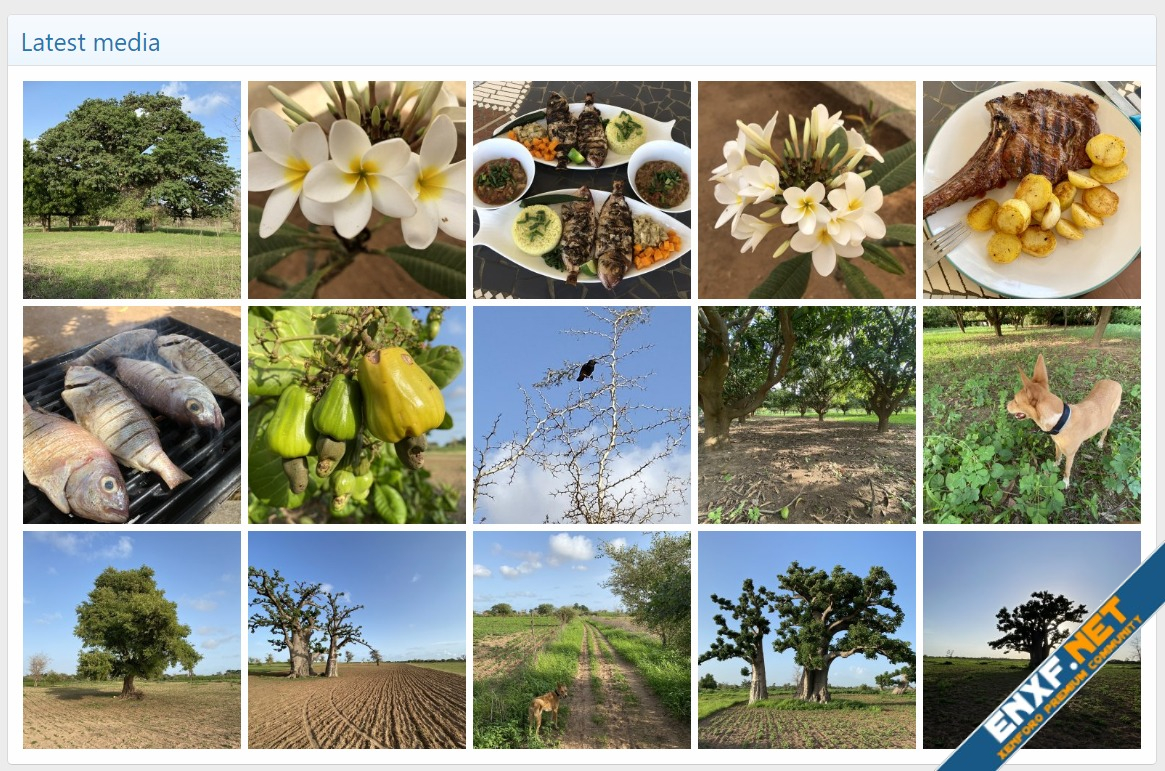View the steak with roasted potatoes photo
The image size is (1165, 771).
[1032, 190]
